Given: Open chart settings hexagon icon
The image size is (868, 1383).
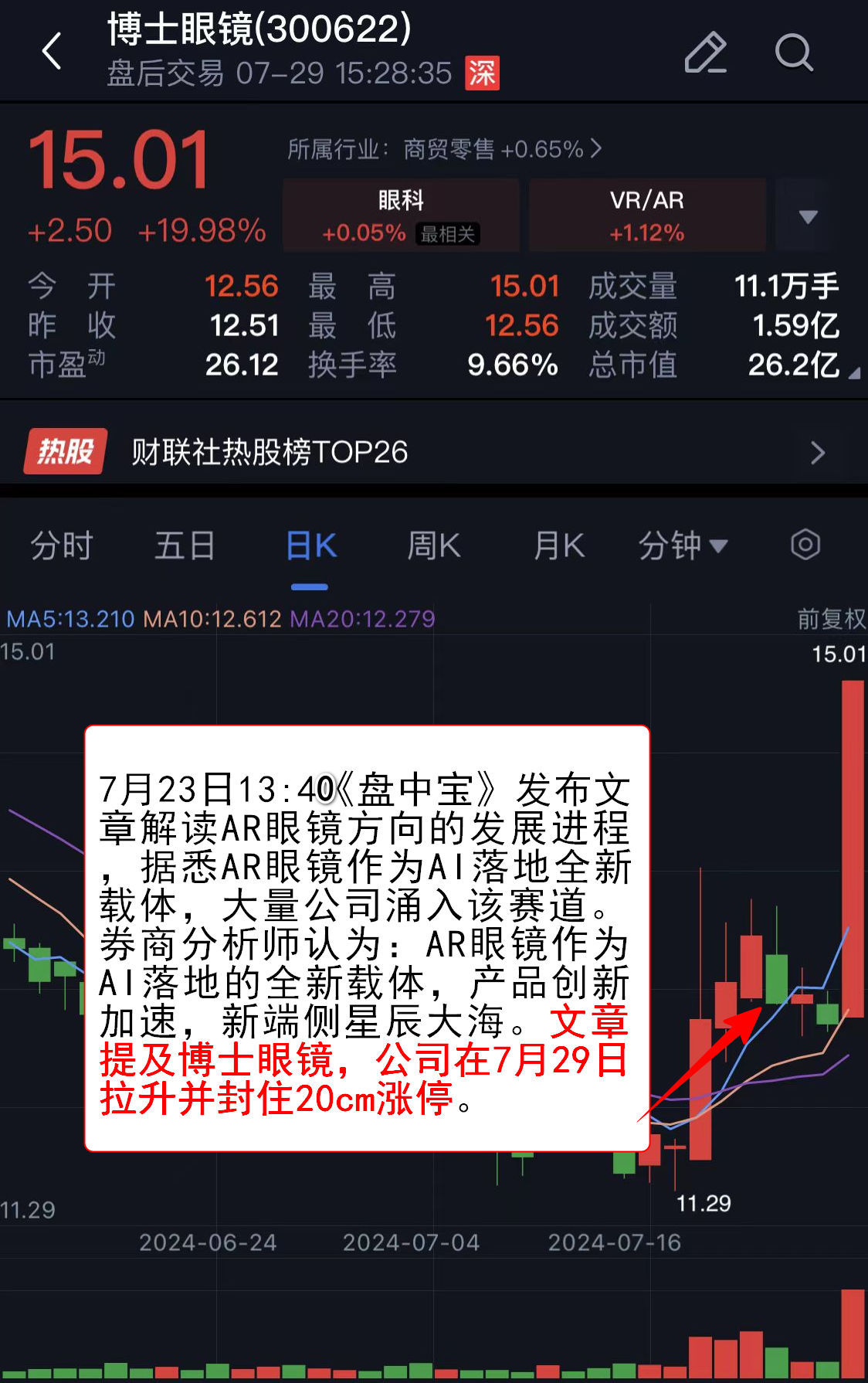Looking at the screenshot, I should [x=805, y=545].
